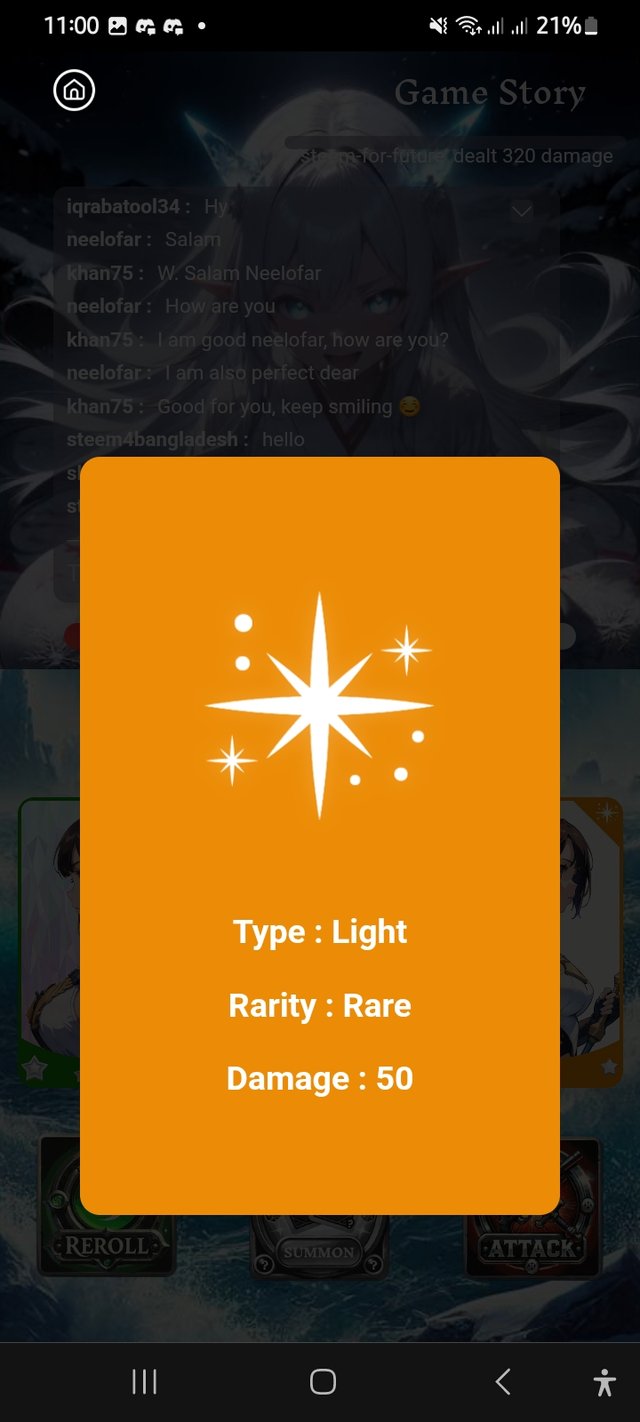Go to the game home screen icon
The width and height of the screenshot is (640, 1422).
click(x=74, y=91)
